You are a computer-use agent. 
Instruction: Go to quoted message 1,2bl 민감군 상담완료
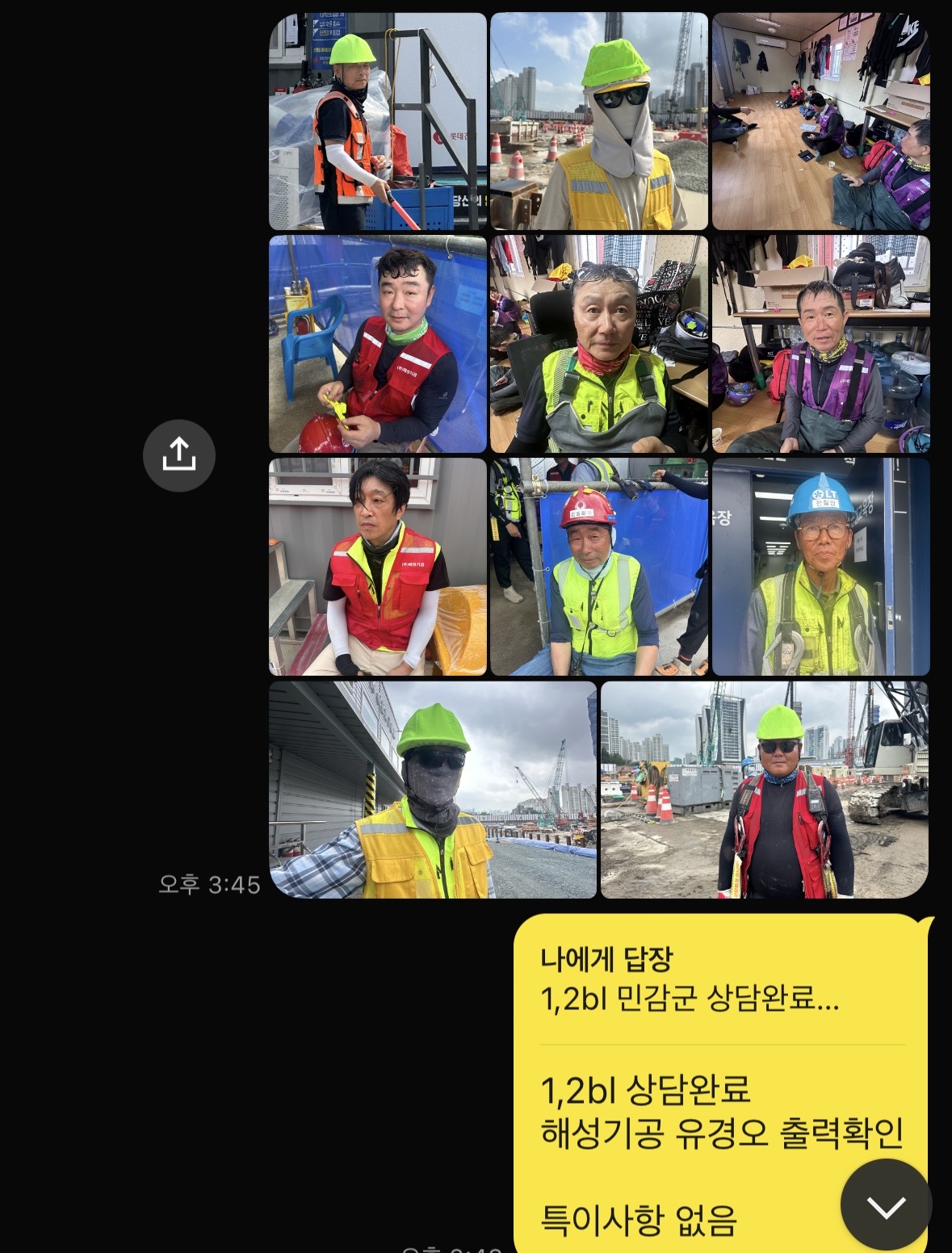pyautogui.click(x=690, y=980)
